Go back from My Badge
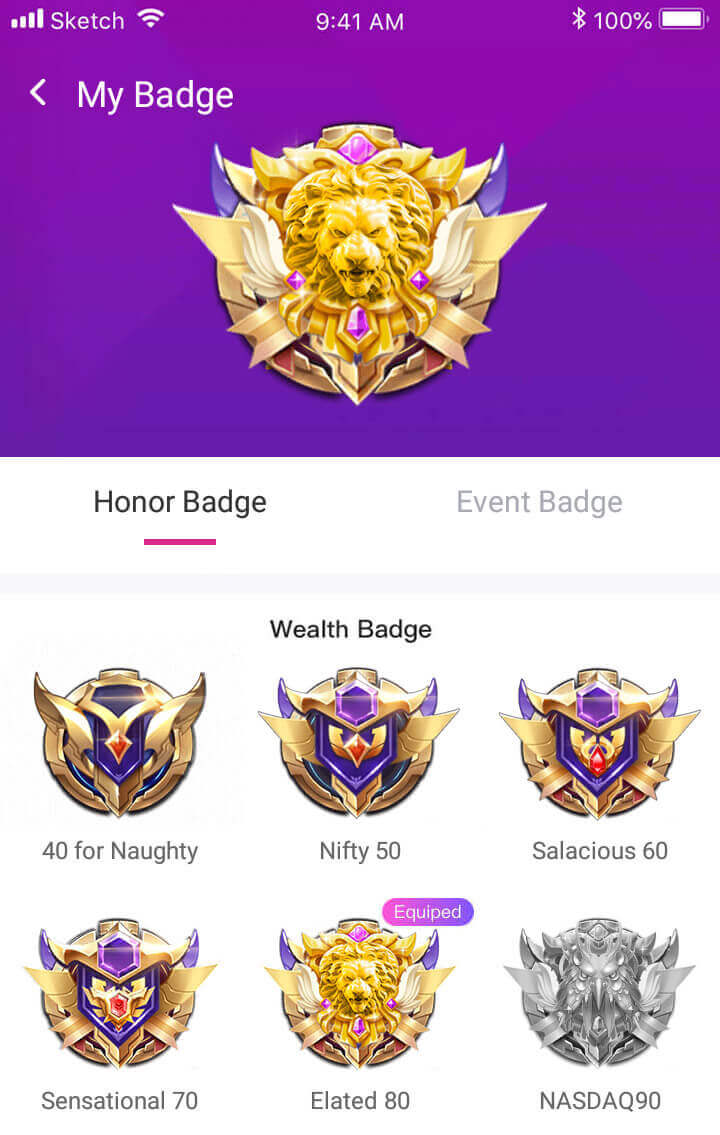The image size is (720, 1135). point(38,94)
